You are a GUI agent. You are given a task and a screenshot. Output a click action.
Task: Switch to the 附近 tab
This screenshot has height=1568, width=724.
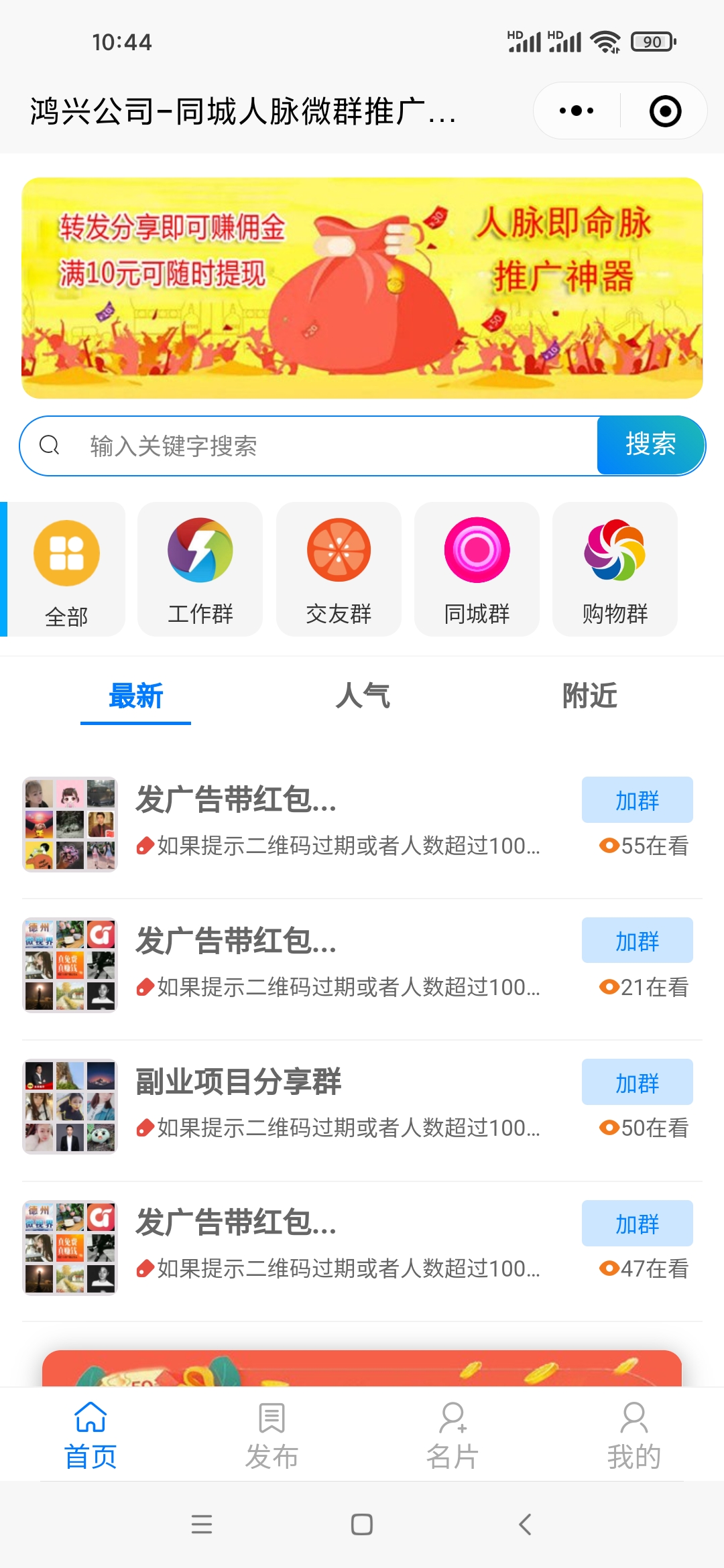click(589, 696)
